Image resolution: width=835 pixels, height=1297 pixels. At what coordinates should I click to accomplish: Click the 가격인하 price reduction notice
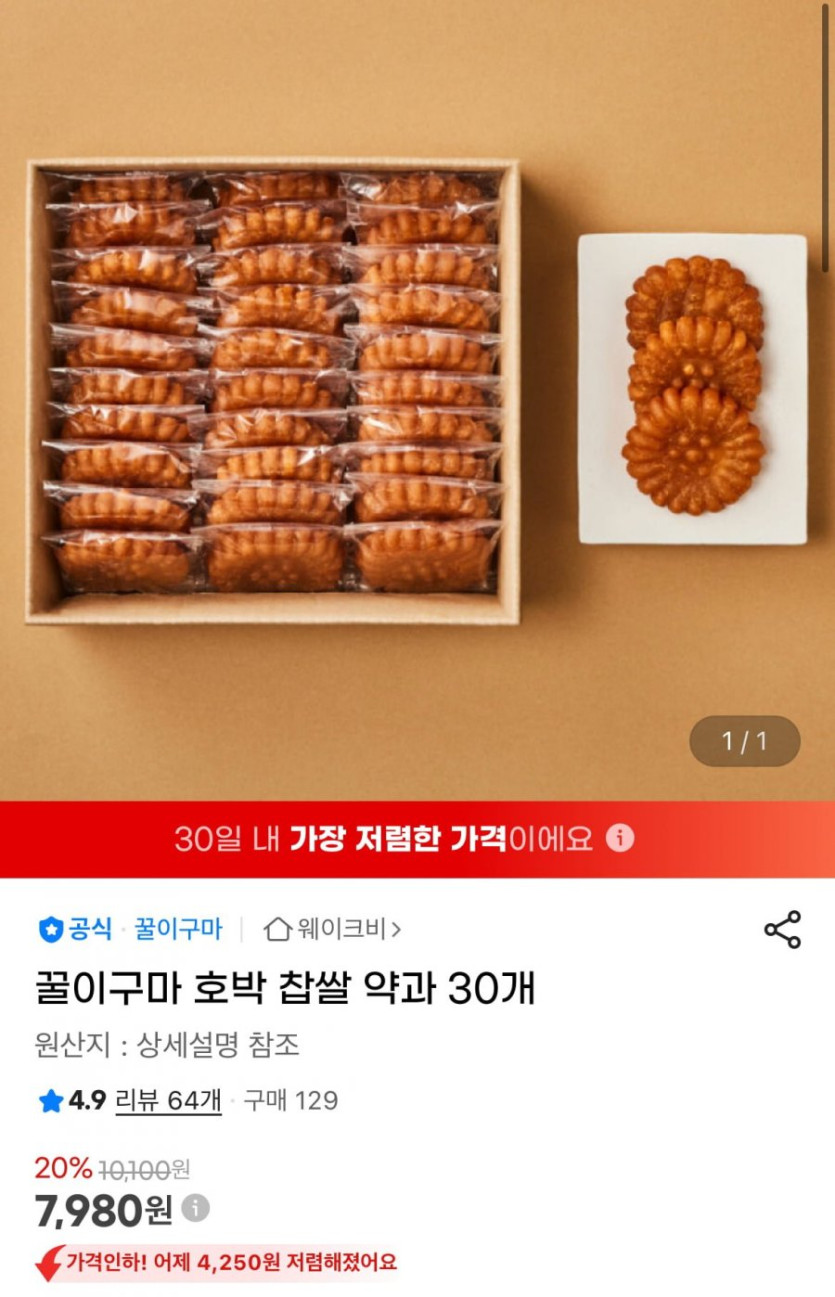230,1261
